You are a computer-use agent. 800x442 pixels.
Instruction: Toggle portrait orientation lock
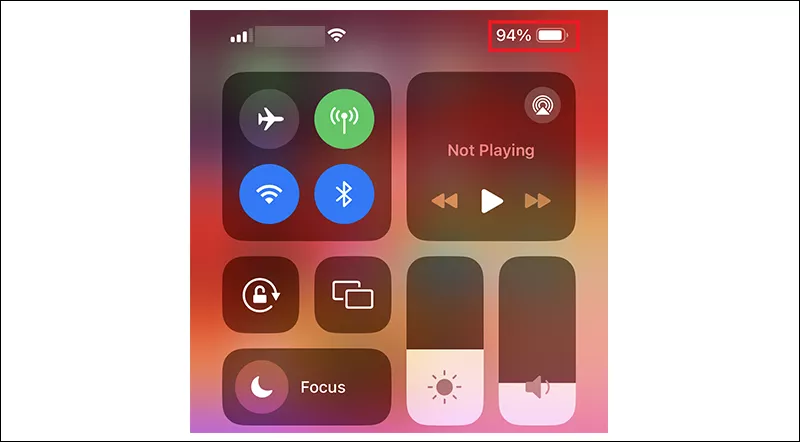coord(260,295)
